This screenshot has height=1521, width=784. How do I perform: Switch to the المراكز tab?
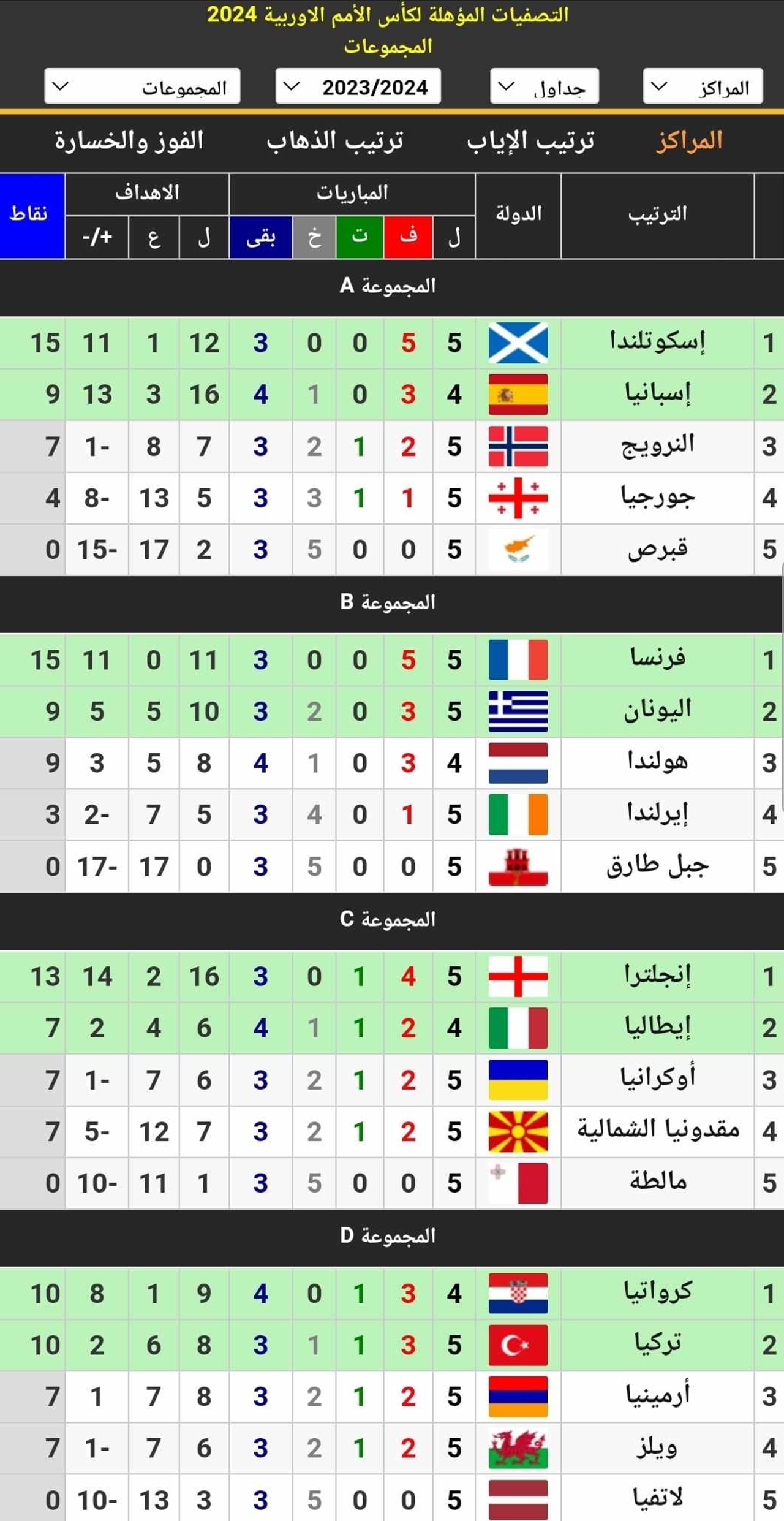689,141
